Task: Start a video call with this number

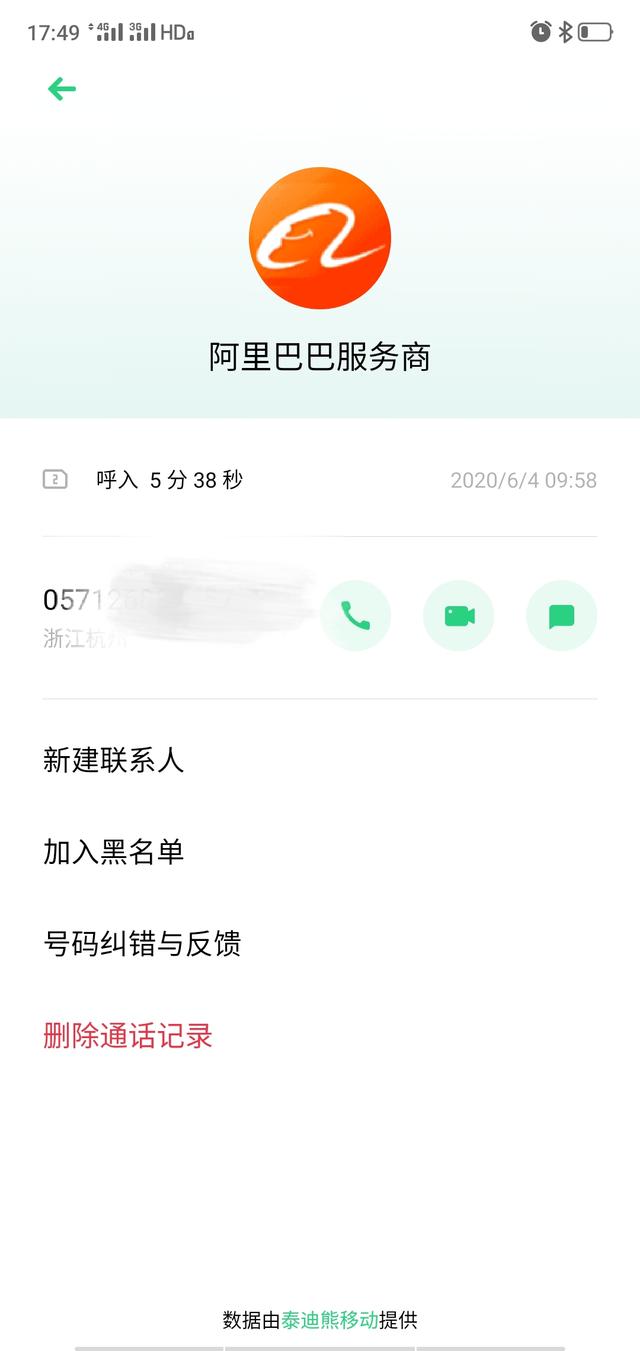Action: pos(459,615)
